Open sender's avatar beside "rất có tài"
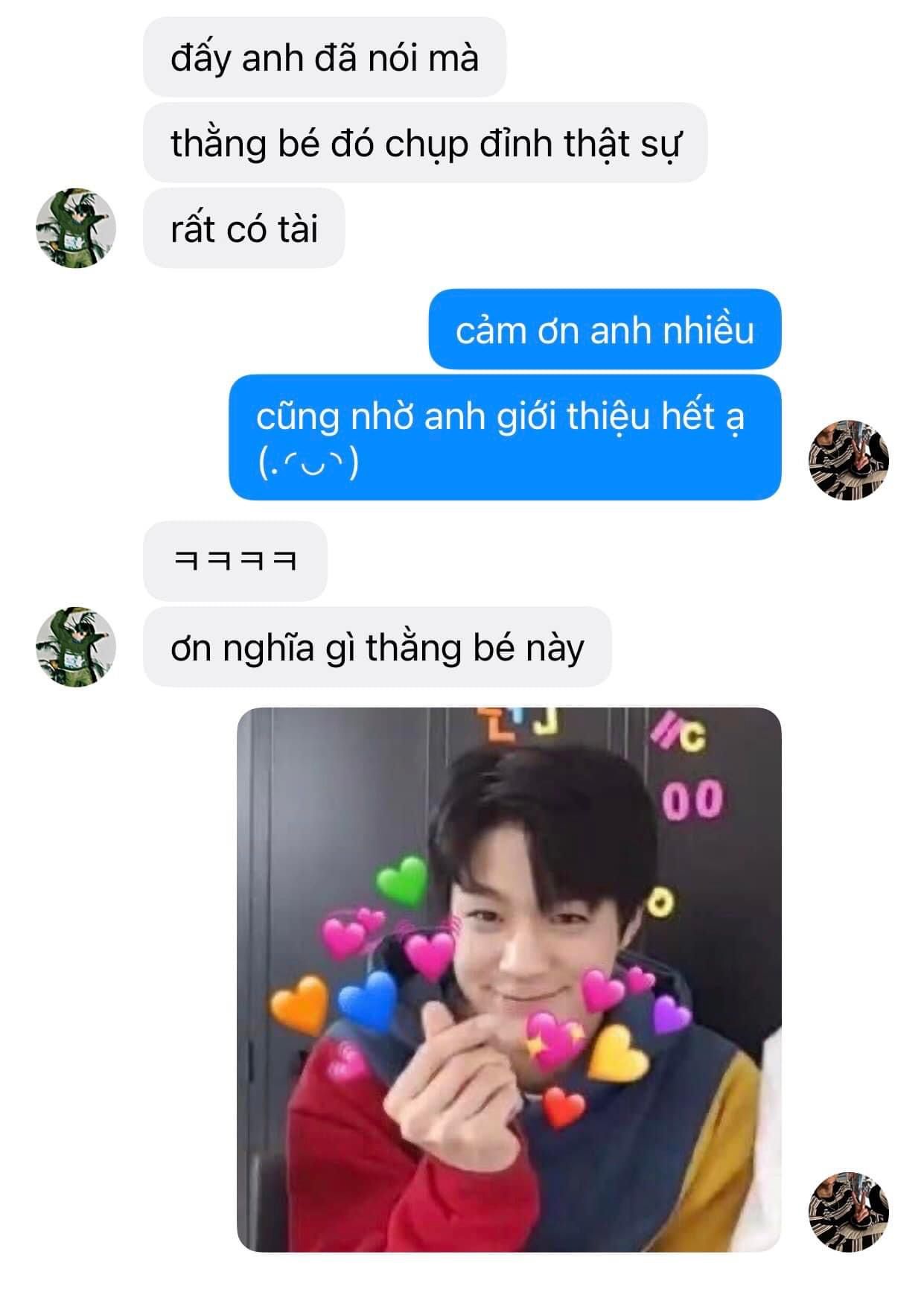This screenshot has width=924, height=1301. [76, 228]
